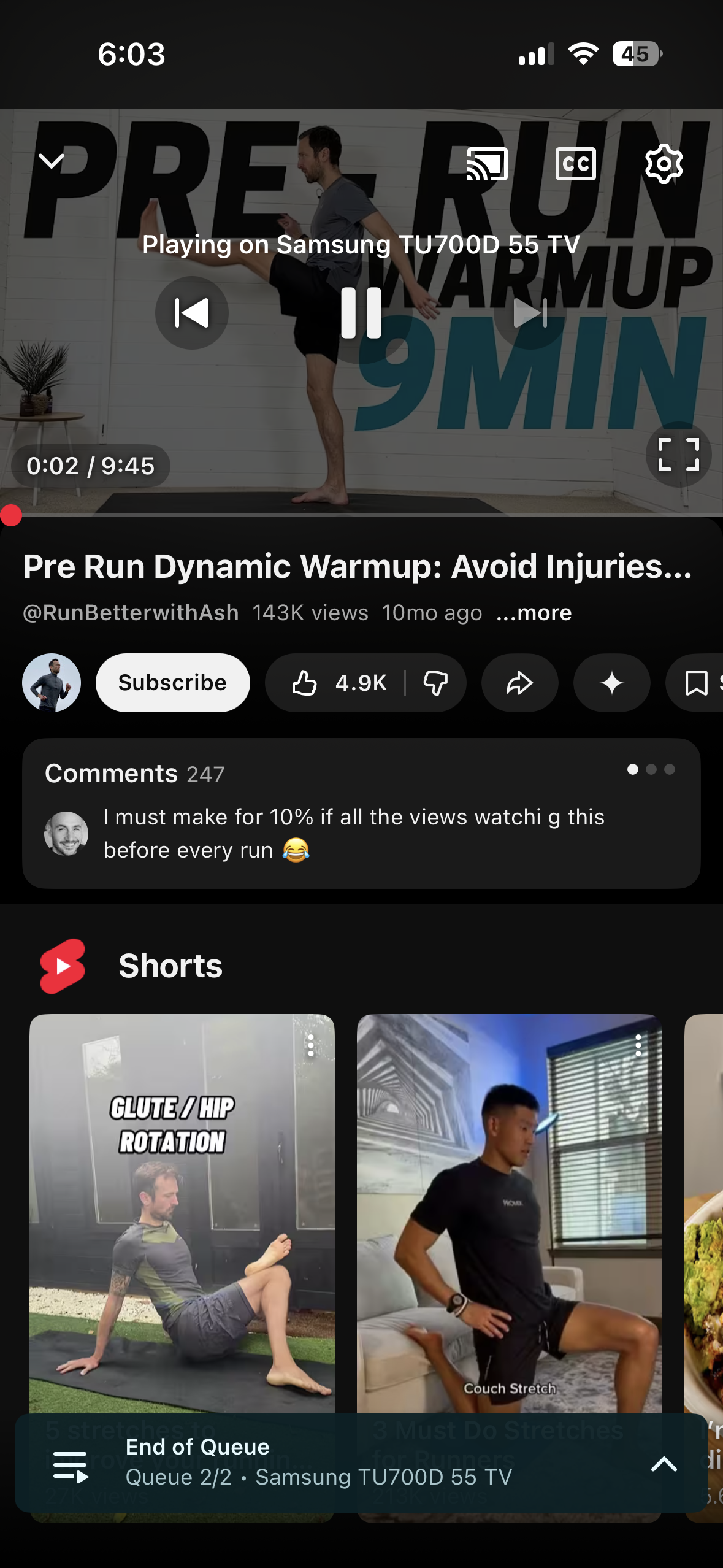Enter fullscreen mode

[x=678, y=455]
